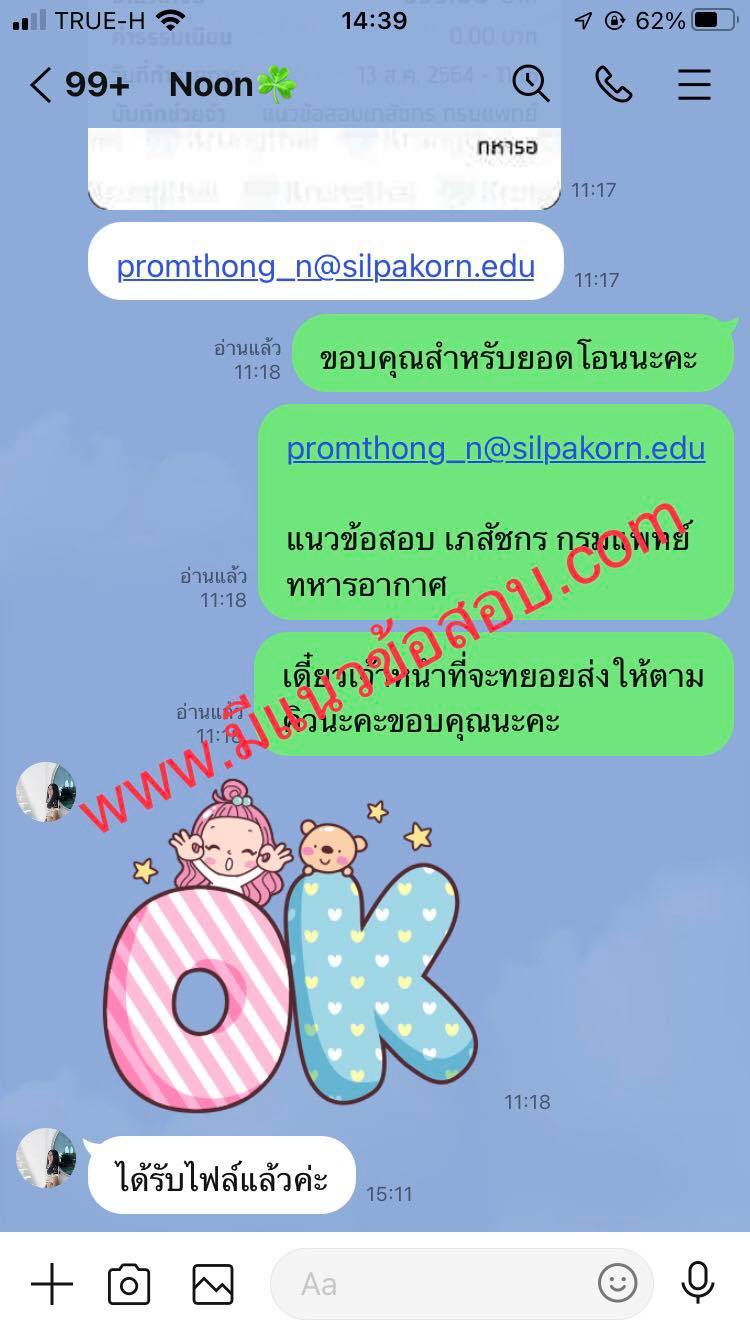Open the email link in the white bubble
This screenshot has height=1334, width=750.
point(325,266)
